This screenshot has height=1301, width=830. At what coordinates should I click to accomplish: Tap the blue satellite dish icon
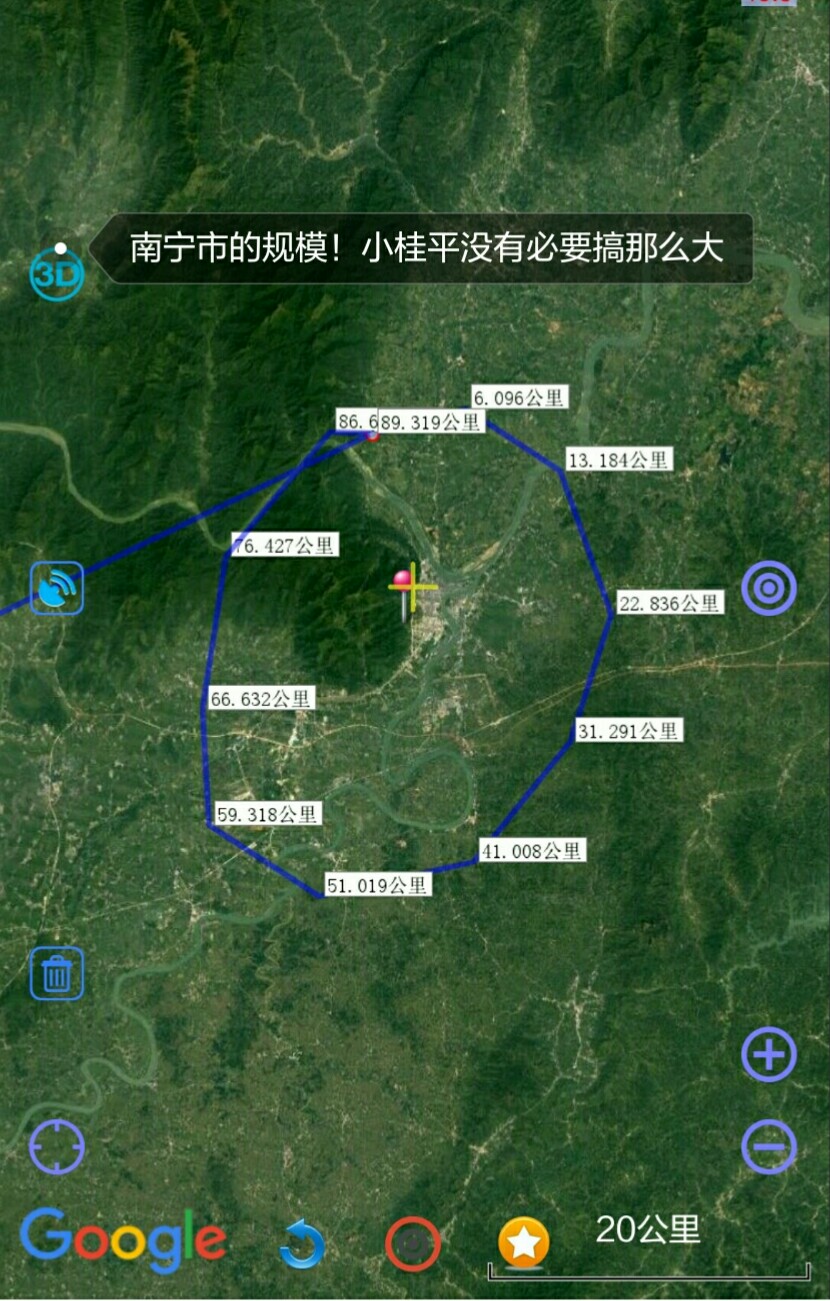[57, 588]
